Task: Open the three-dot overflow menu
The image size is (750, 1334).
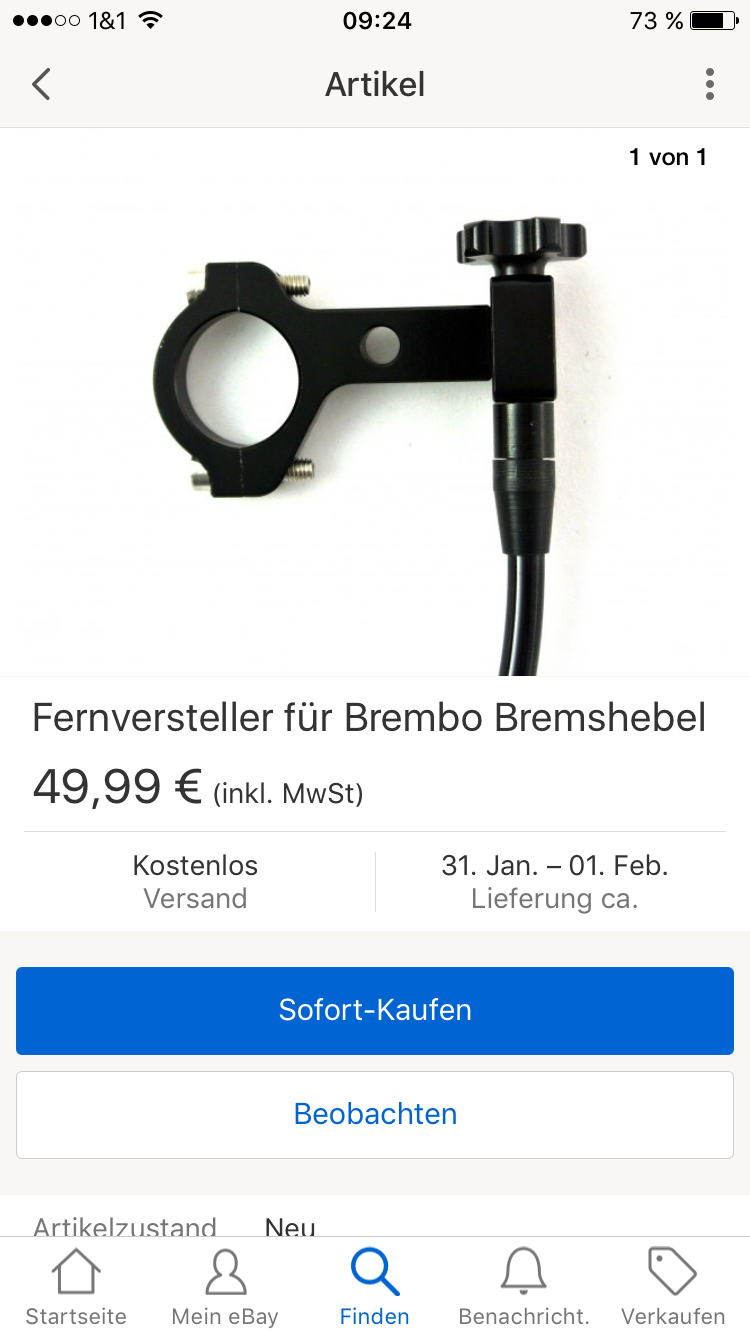Action: (x=709, y=85)
